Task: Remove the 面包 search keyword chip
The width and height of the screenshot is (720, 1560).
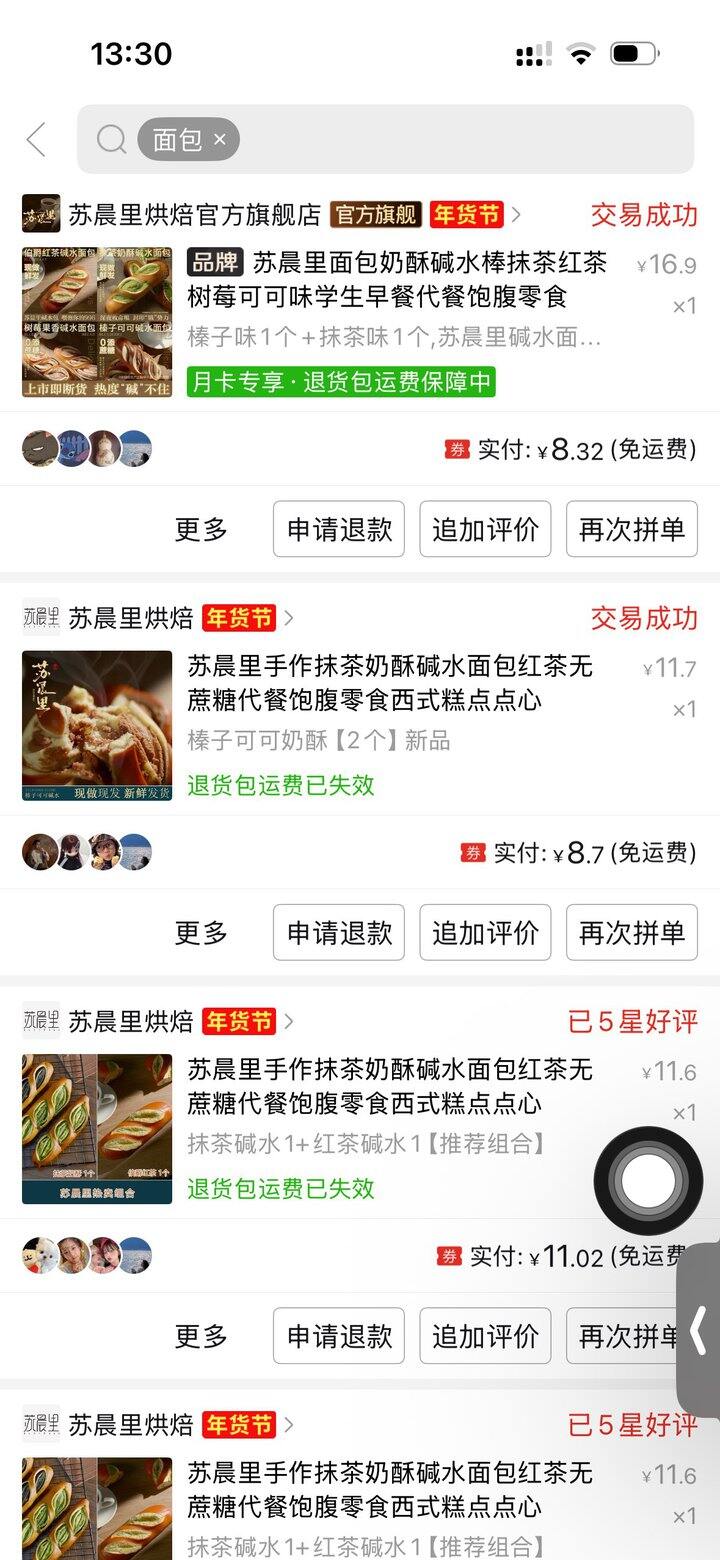Action: point(220,140)
